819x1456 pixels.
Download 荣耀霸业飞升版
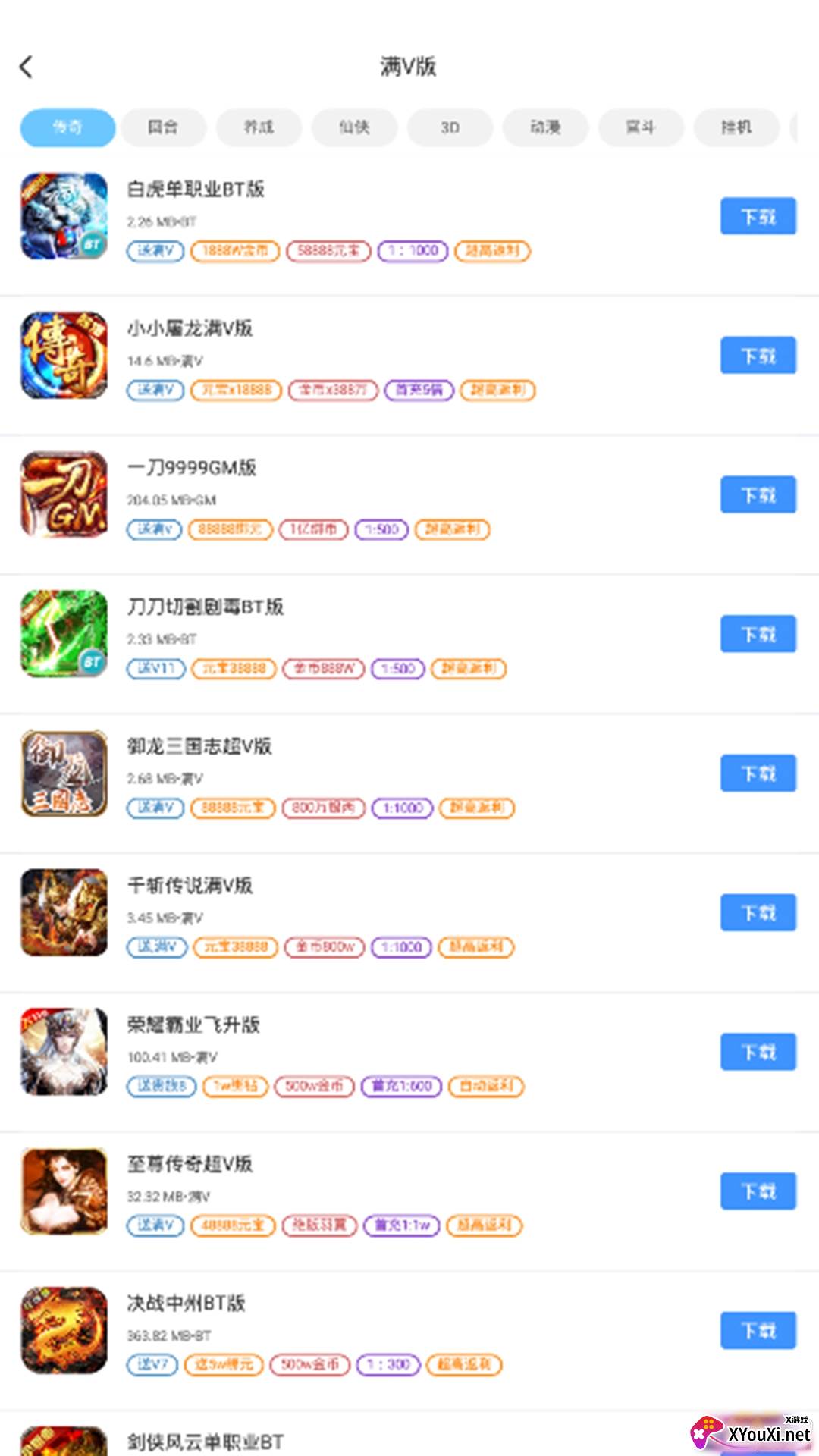point(758,1052)
